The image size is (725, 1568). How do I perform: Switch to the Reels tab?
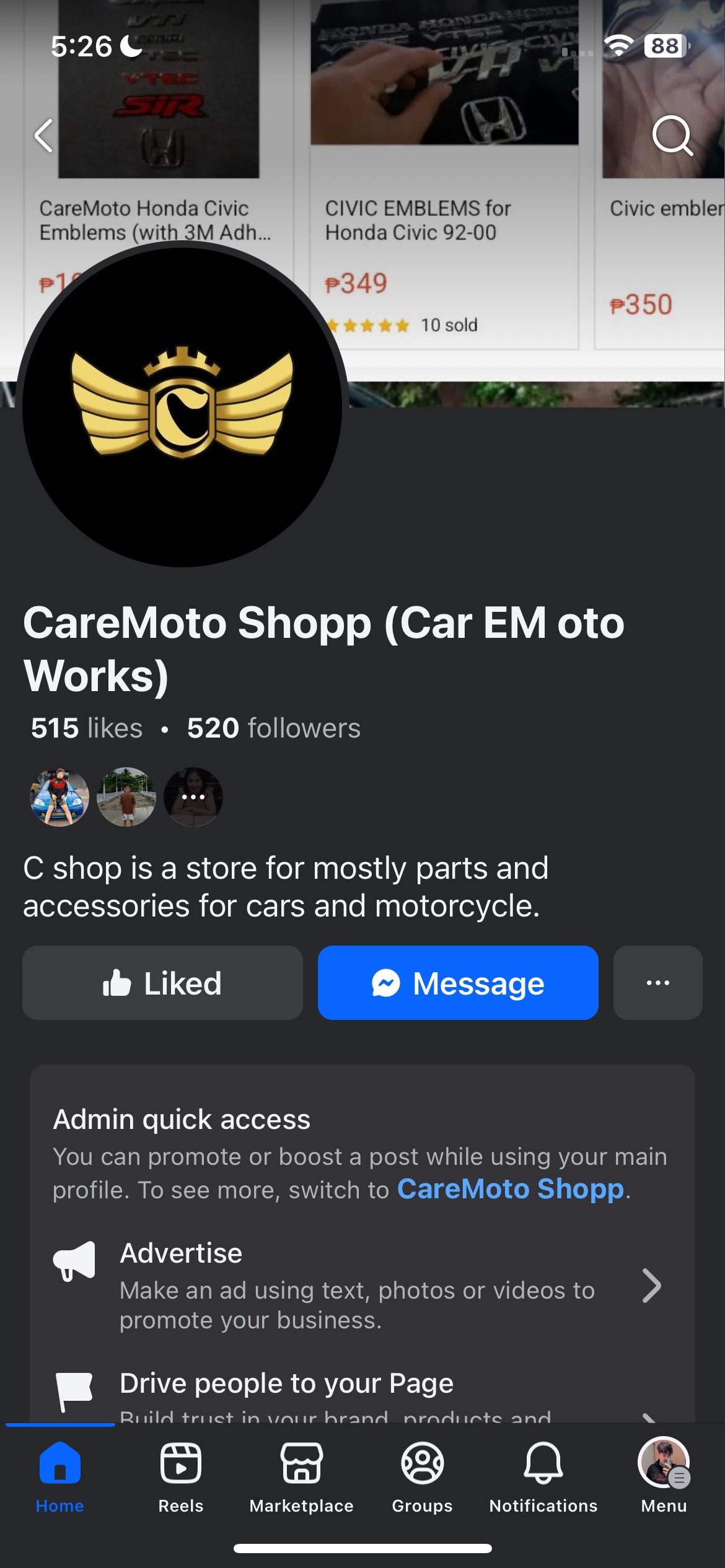coord(181,1477)
